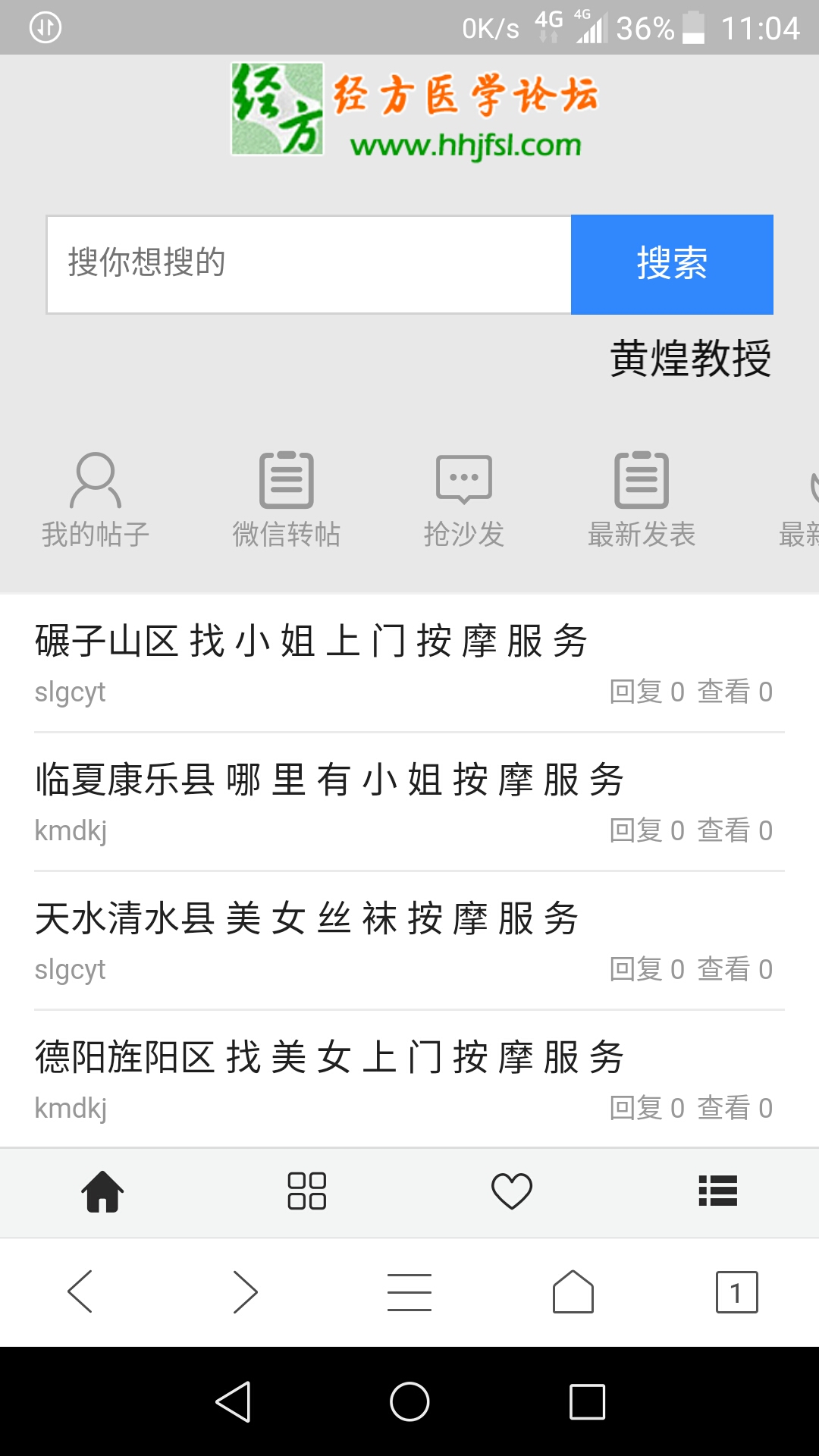Image resolution: width=819 pixels, height=1456 pixels.
Task: Open the post starting with 临夏康乐县
Action: click(x=330, y=780)
